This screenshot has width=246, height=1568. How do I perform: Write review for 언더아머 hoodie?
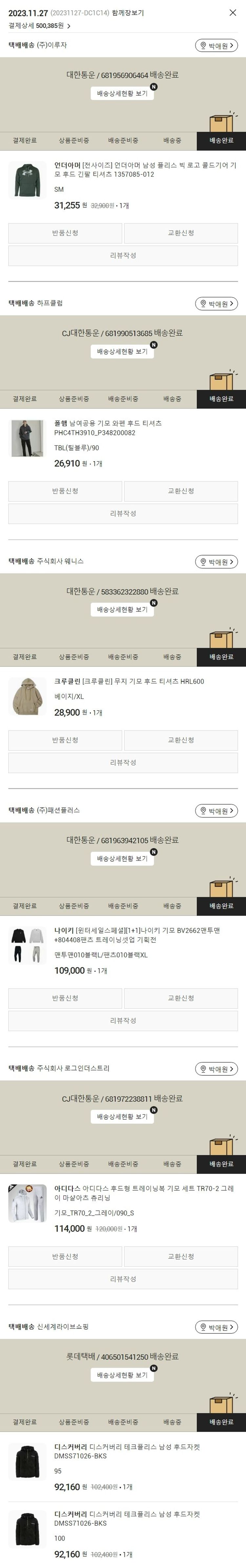coord(123,256)
